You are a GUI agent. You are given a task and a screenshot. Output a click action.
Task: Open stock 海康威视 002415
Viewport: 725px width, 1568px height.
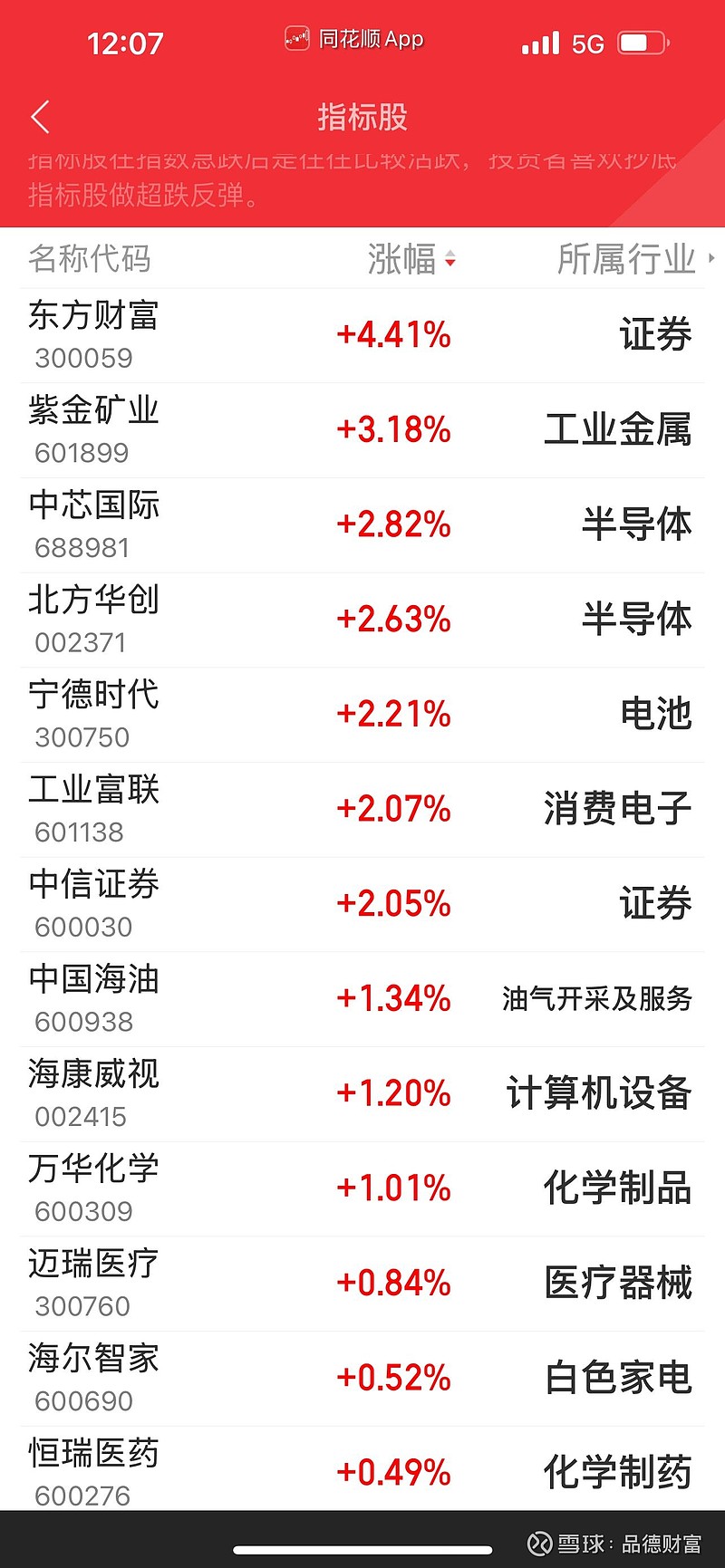(x=362, y=1094)
